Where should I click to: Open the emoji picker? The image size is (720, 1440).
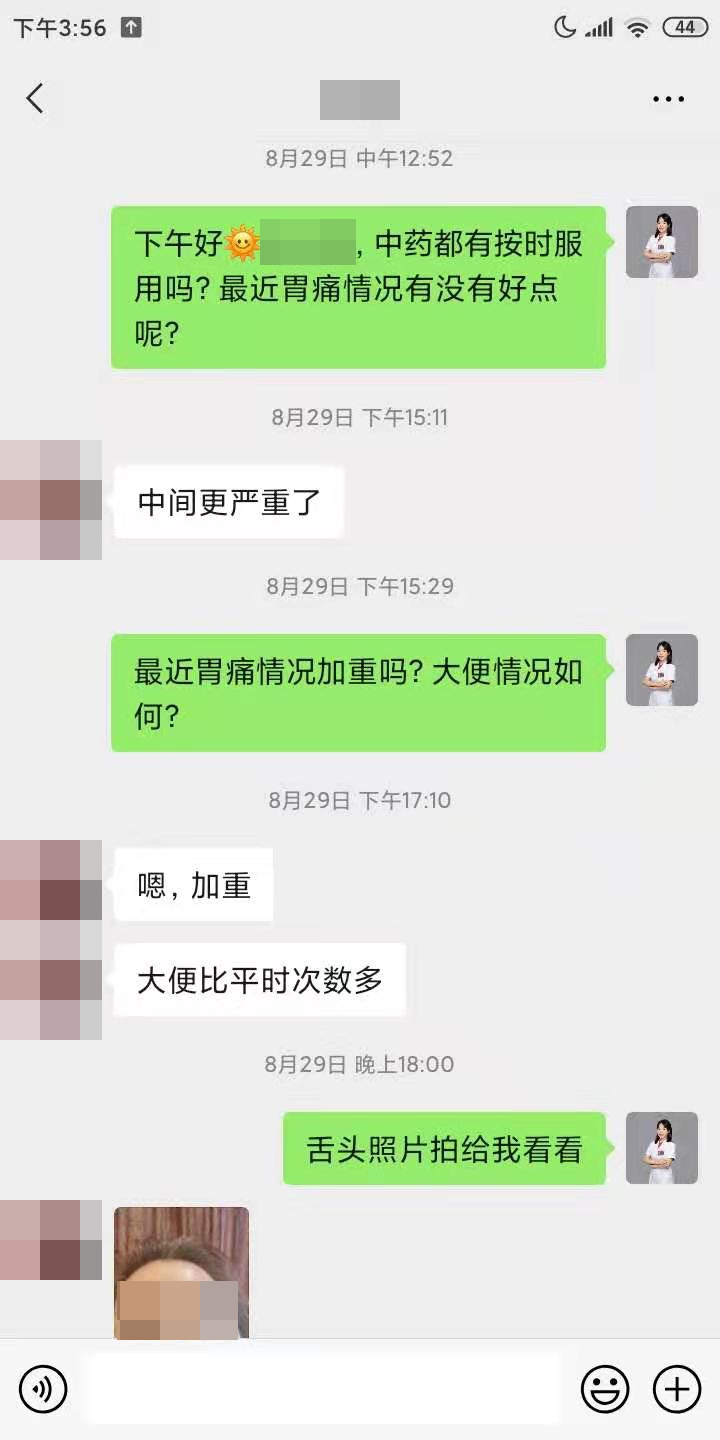point(605,1389)
